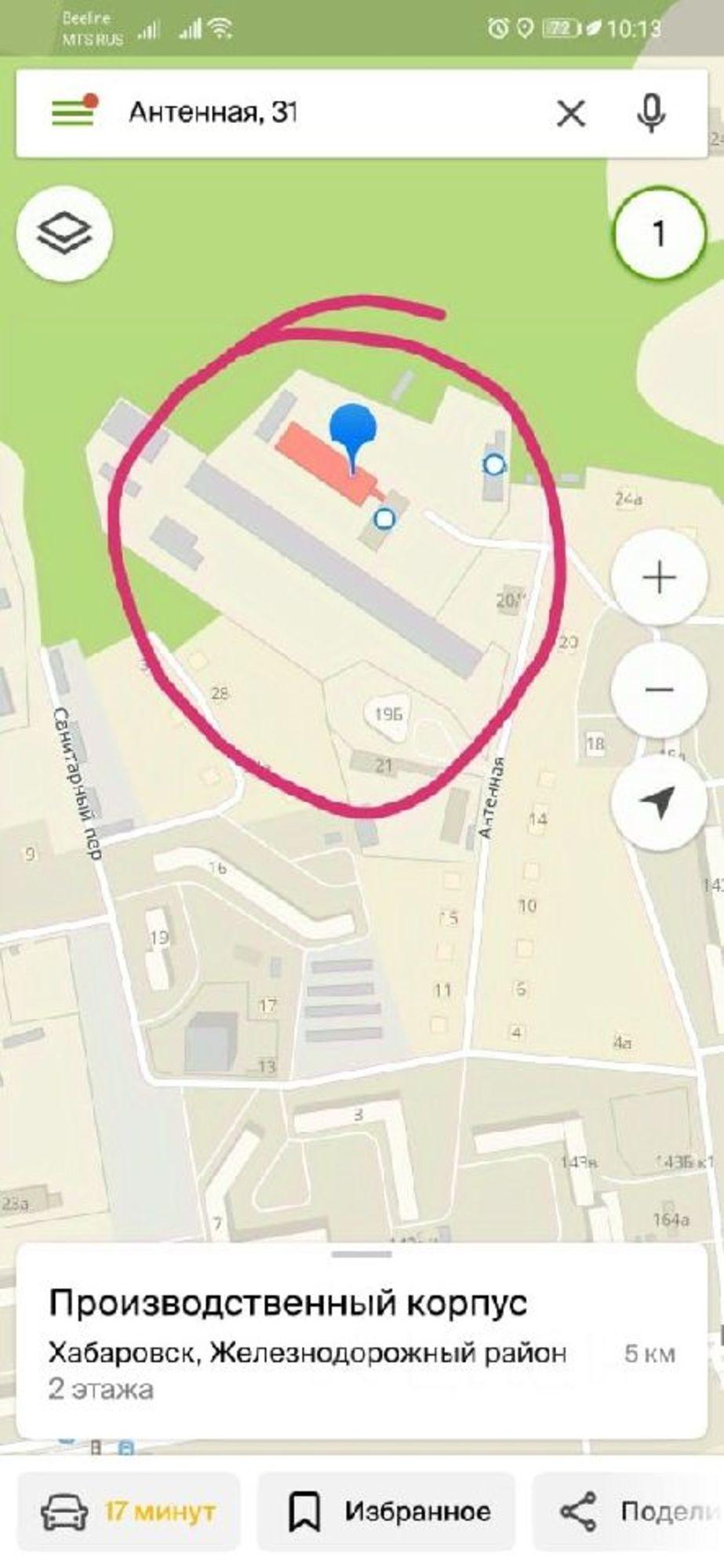
Task: Build a 17 minute car route
Action: click(x=129, y=1512)
